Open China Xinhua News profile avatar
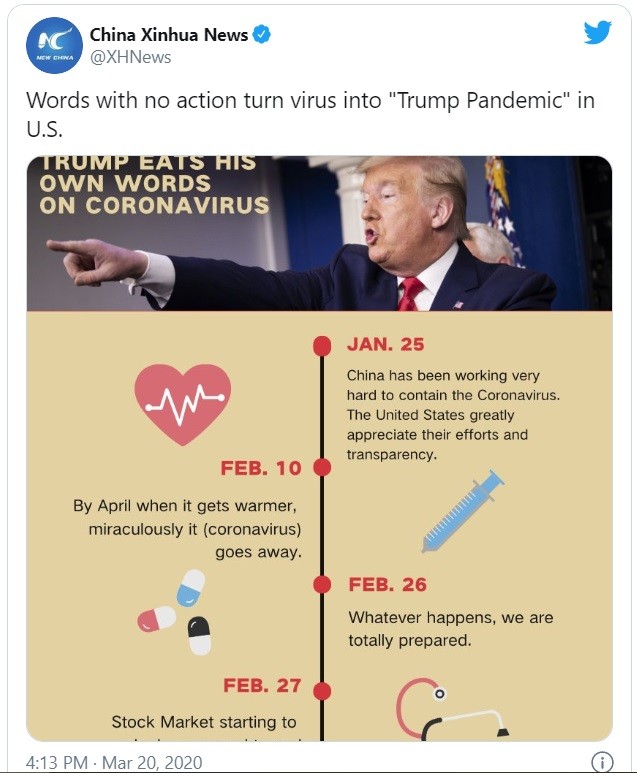This screenshot has width=637, height=773. coord(54,46)
